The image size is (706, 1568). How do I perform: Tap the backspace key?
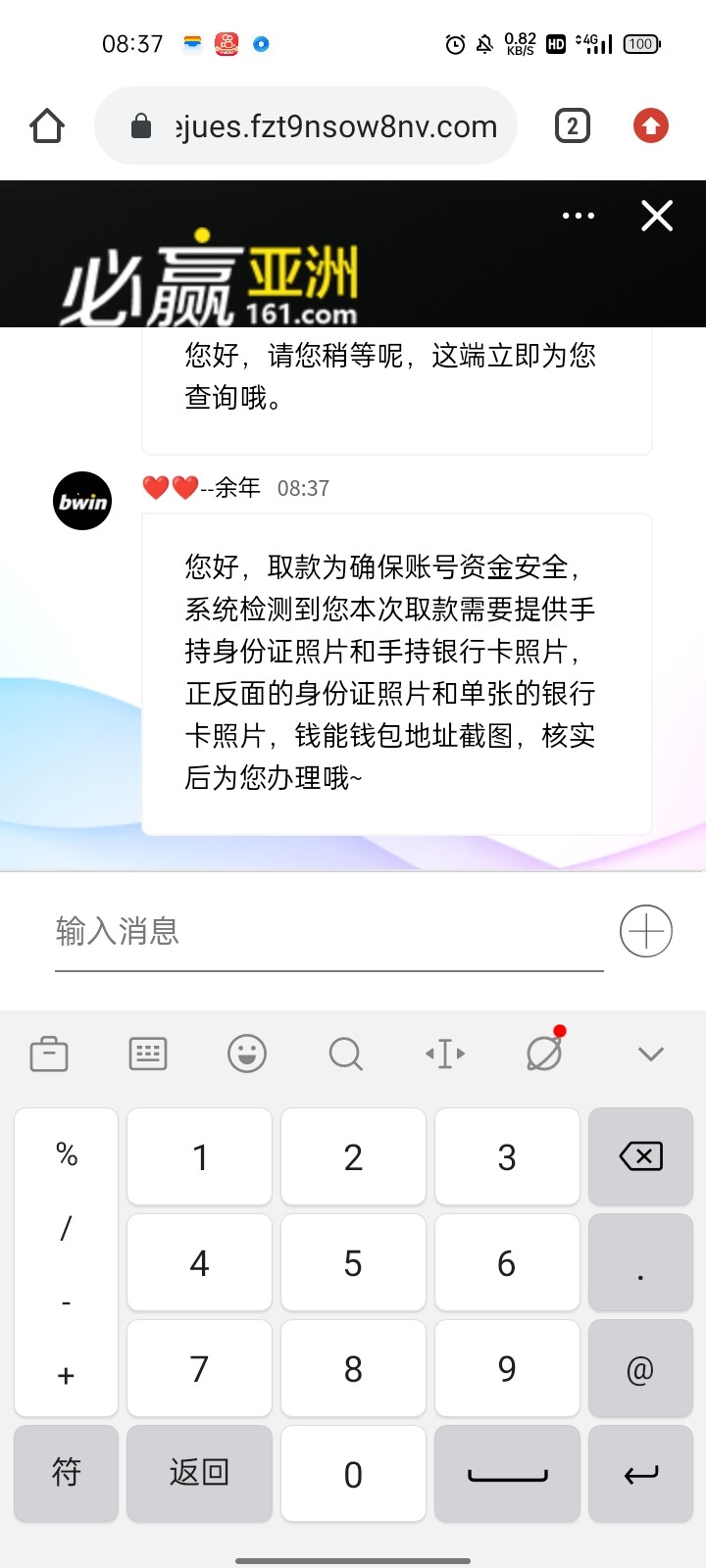tap(641, 1156)
